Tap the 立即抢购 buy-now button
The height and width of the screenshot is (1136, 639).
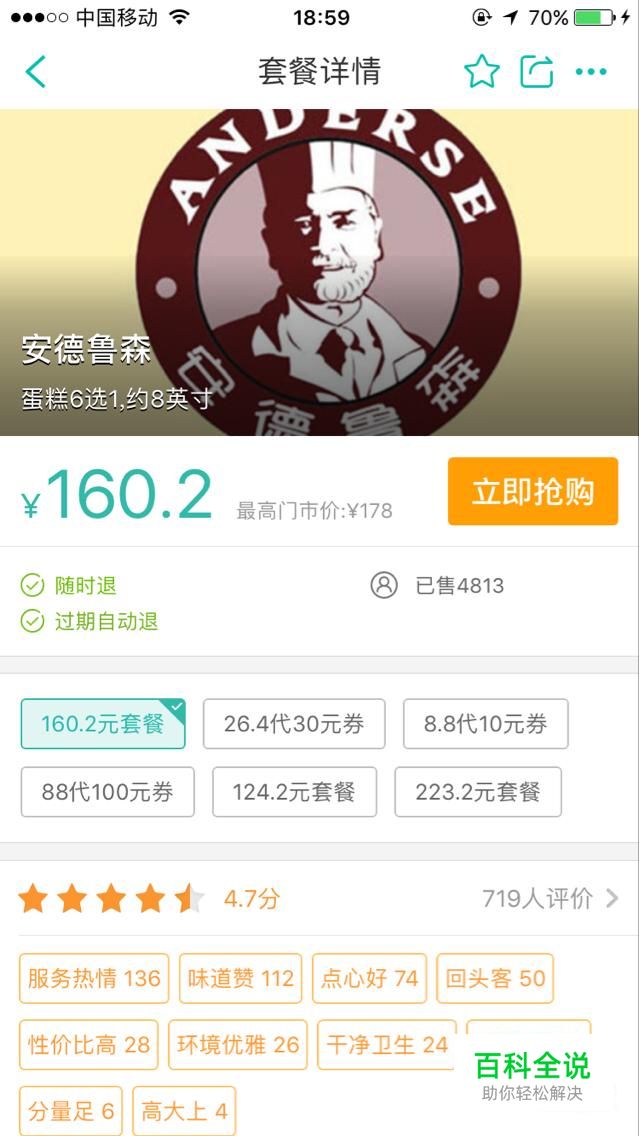point(532,491)
